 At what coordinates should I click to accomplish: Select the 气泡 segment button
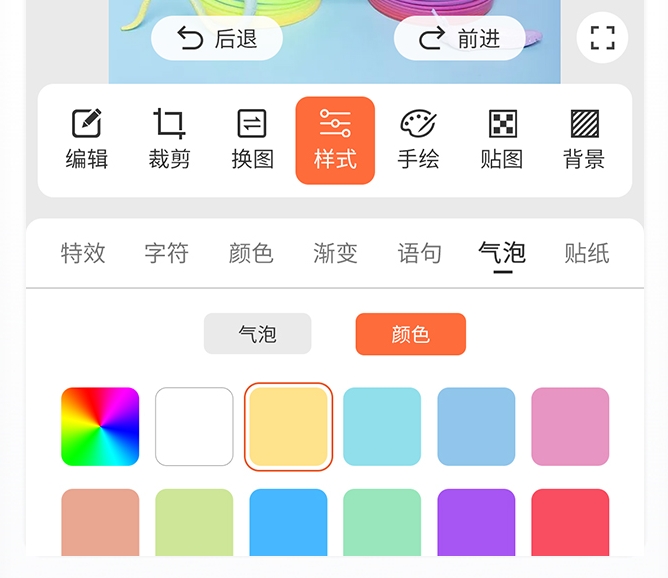click(257, 334)
